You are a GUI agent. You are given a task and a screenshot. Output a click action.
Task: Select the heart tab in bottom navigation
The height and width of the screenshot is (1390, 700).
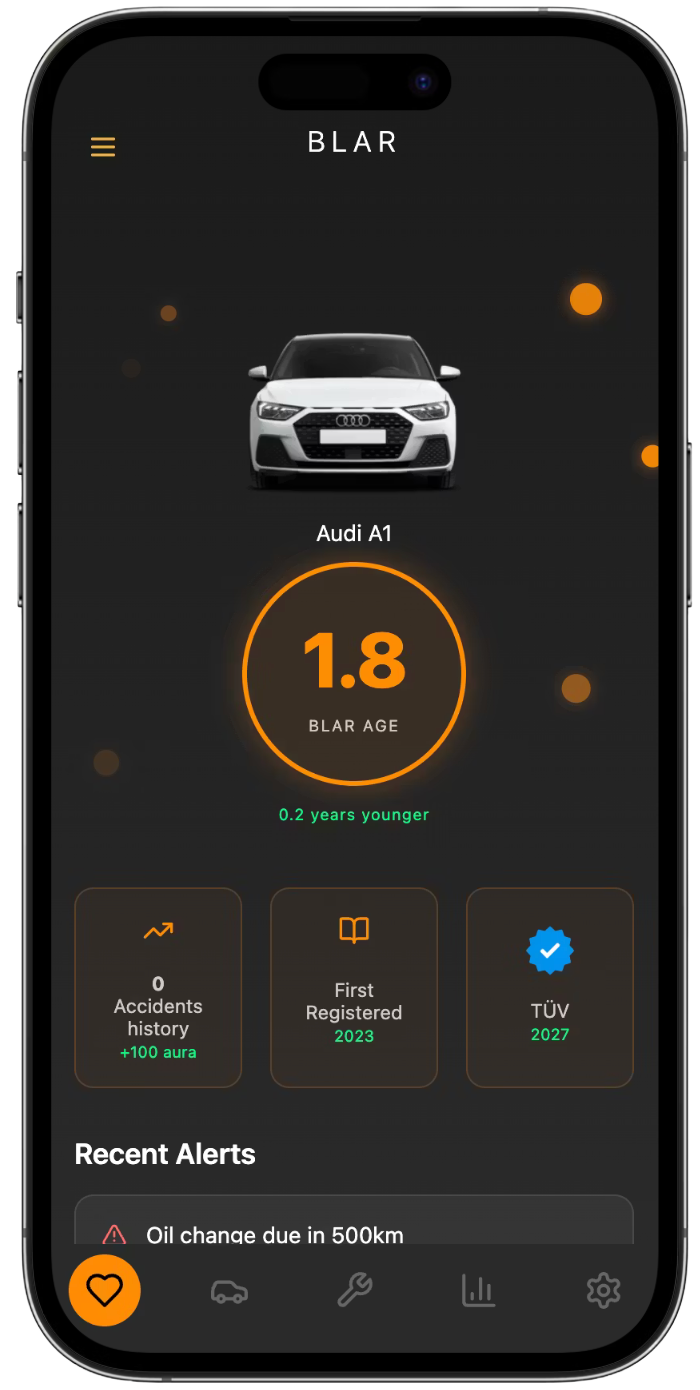click(104, 1290)
